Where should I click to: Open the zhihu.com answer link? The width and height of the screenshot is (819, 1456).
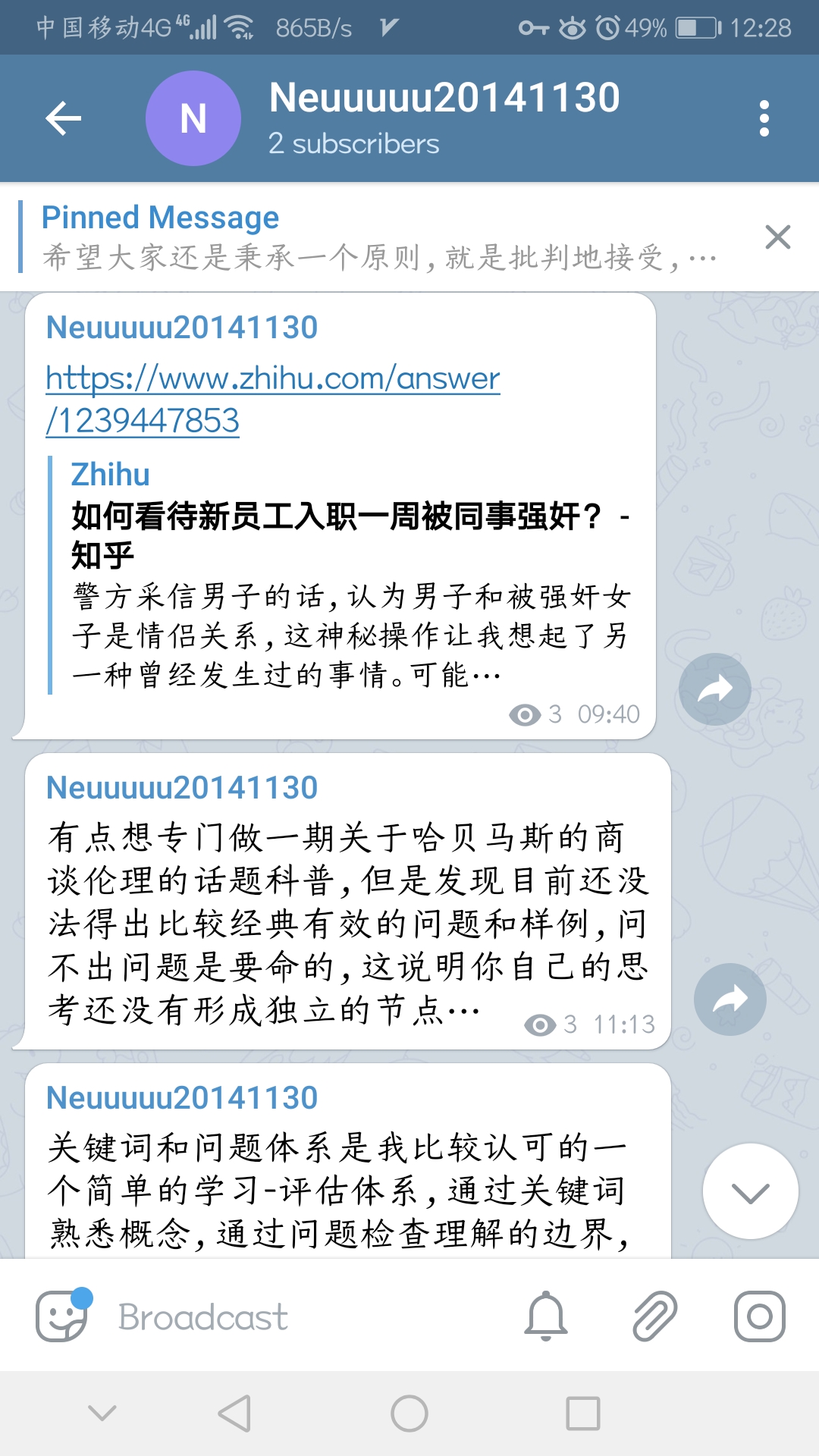click(x=272, y=398)
